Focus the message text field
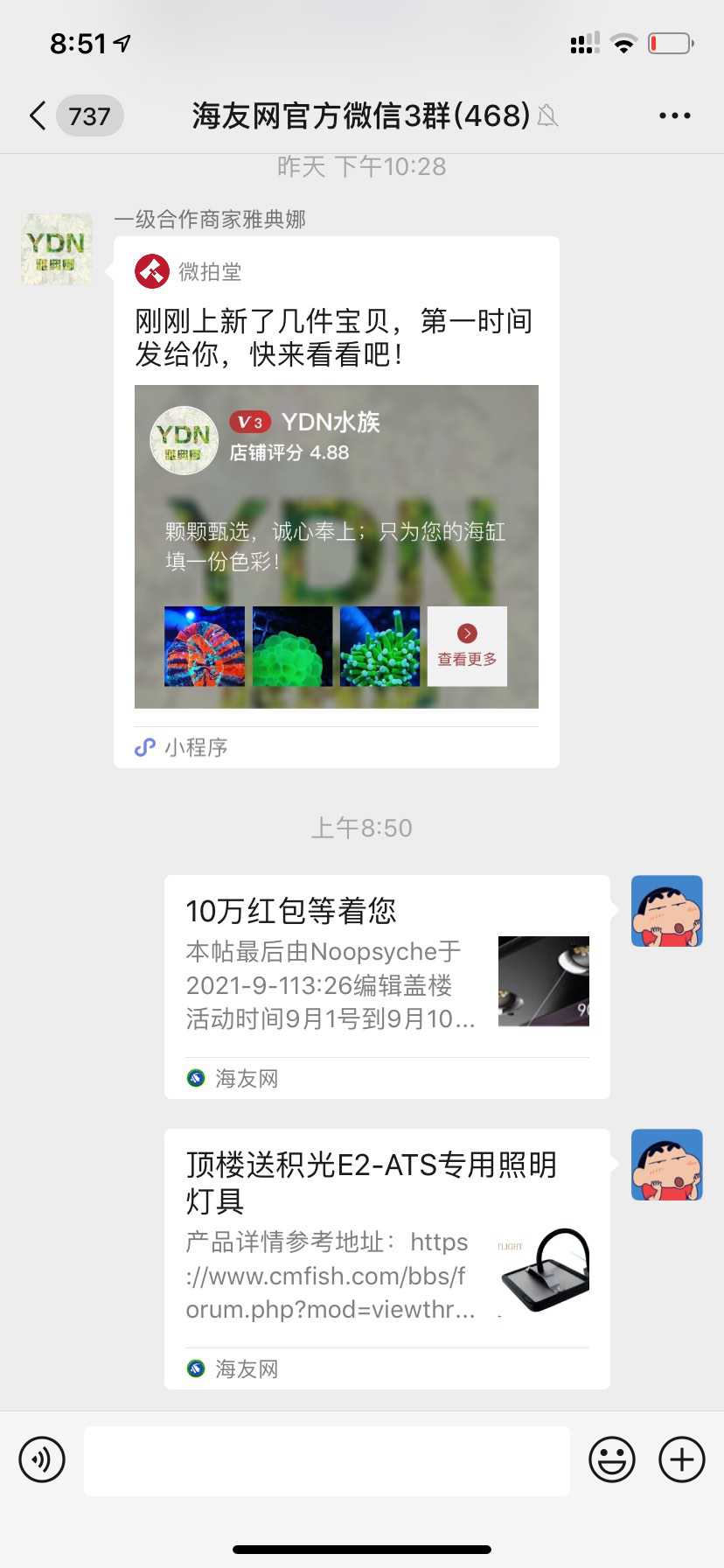The height and width of the screenshot is (1568, 724). [x=326, y=1460]
